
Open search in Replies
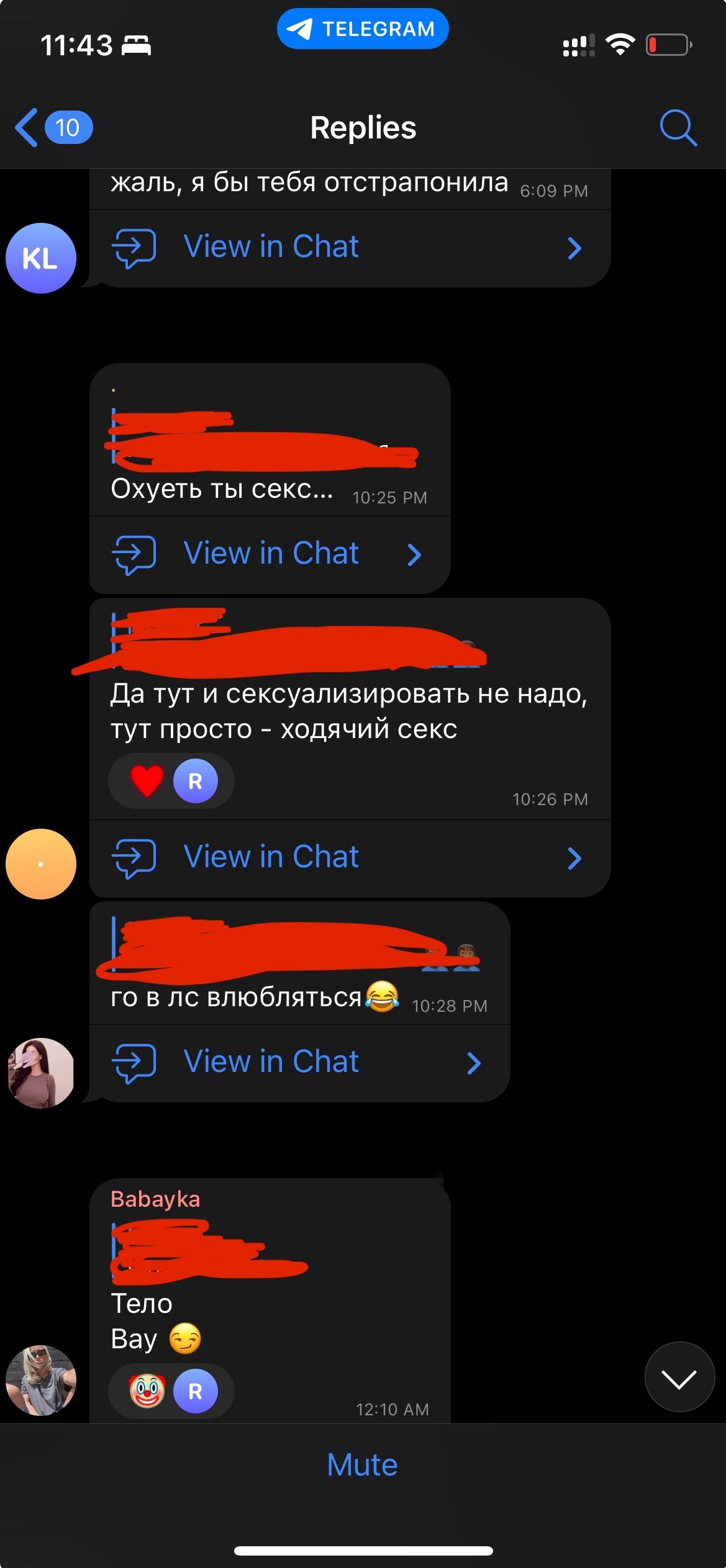tap(678, 128)
